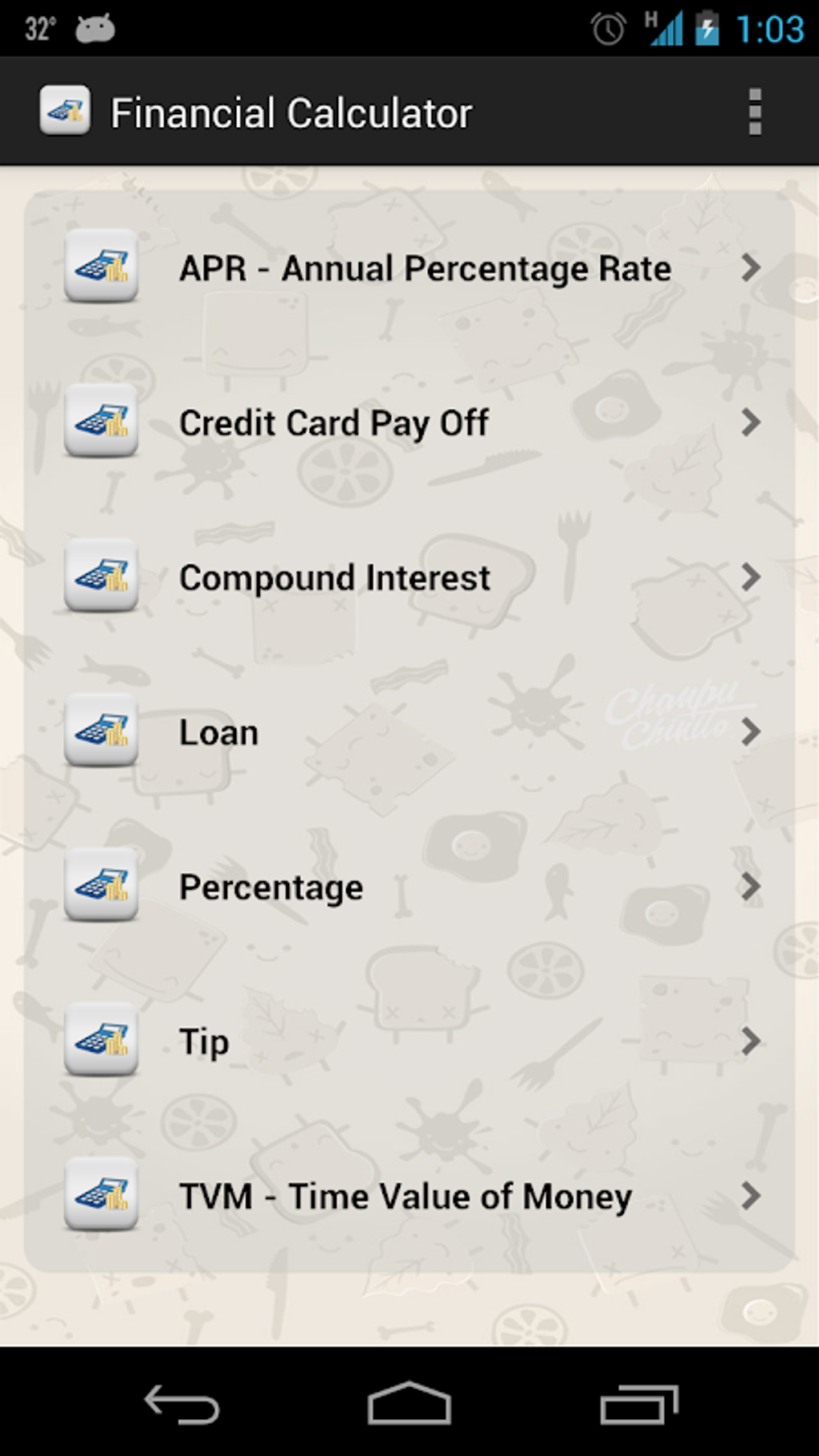Tap the TVM calculator icon
The height and width of the screenshot is (1456, 819).
[x=100, y=1196]
